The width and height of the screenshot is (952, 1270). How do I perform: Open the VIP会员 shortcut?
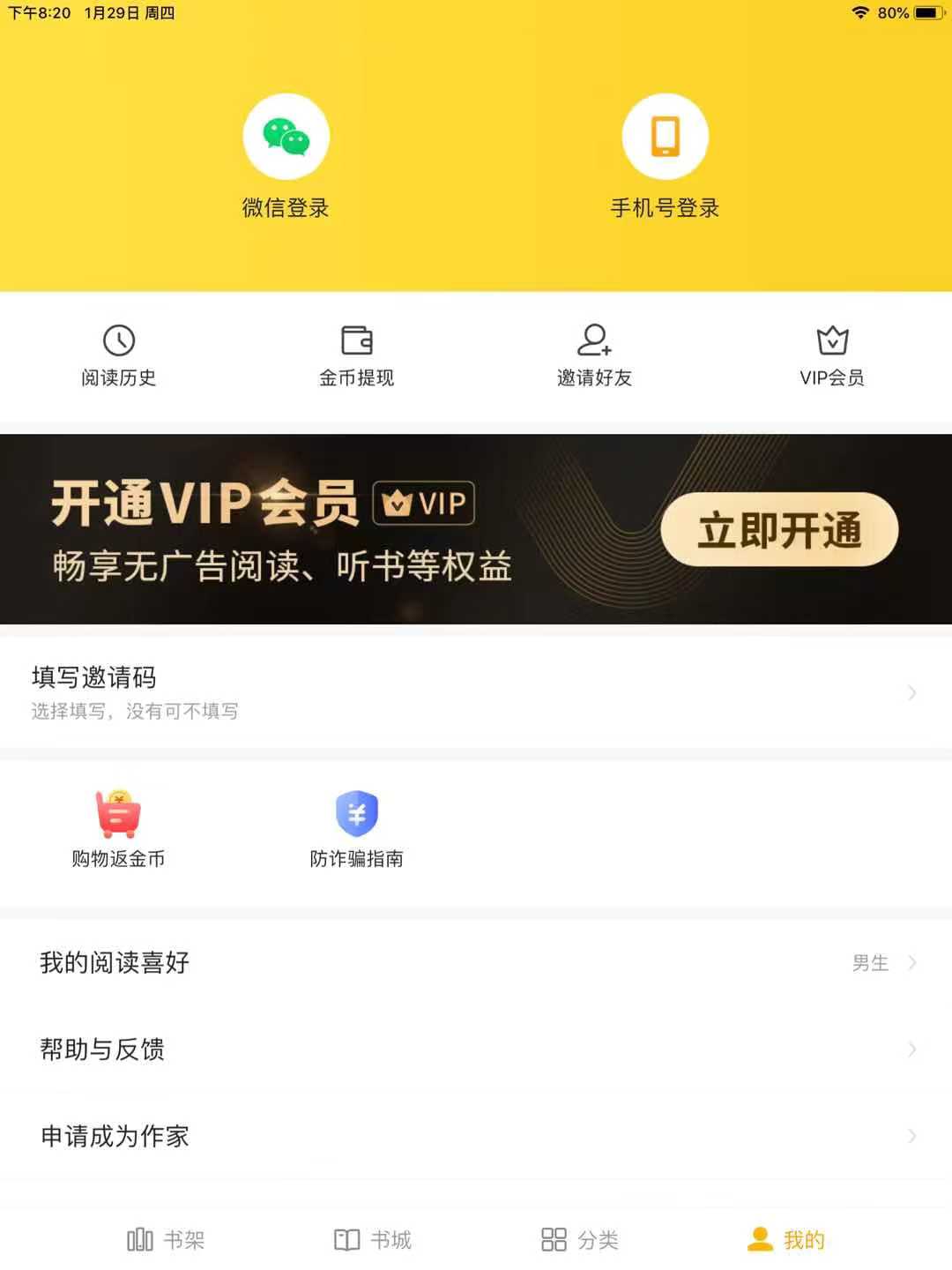click(x=831, y=355)
